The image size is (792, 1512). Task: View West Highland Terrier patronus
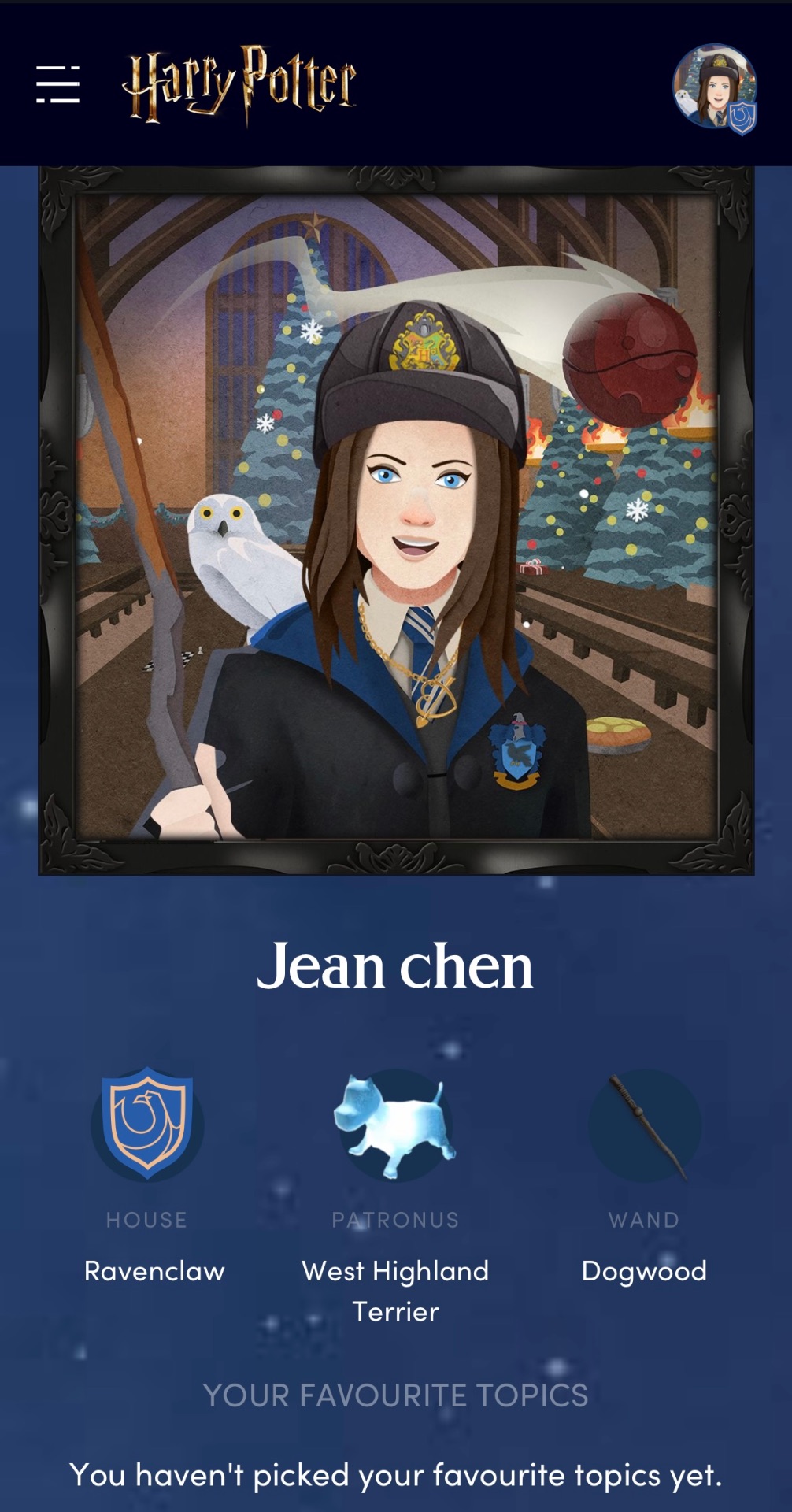point(395,1125)
